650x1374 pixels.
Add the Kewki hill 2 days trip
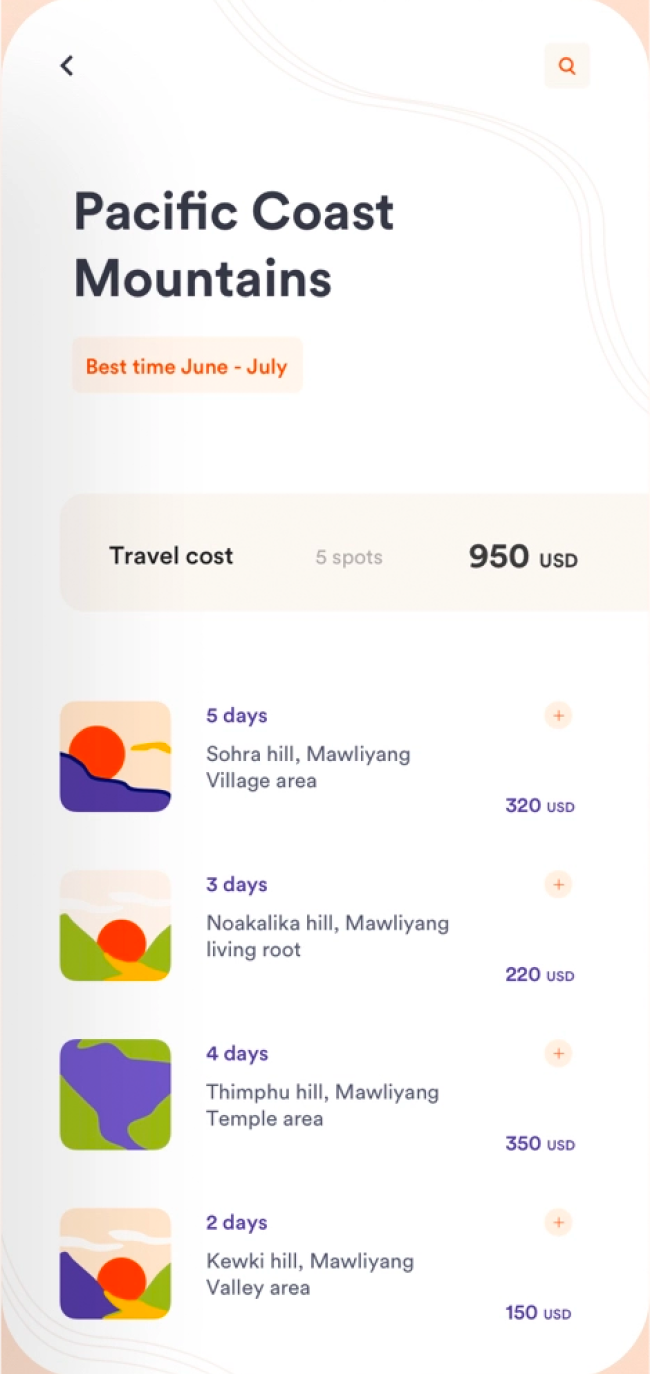point(558,1222)
